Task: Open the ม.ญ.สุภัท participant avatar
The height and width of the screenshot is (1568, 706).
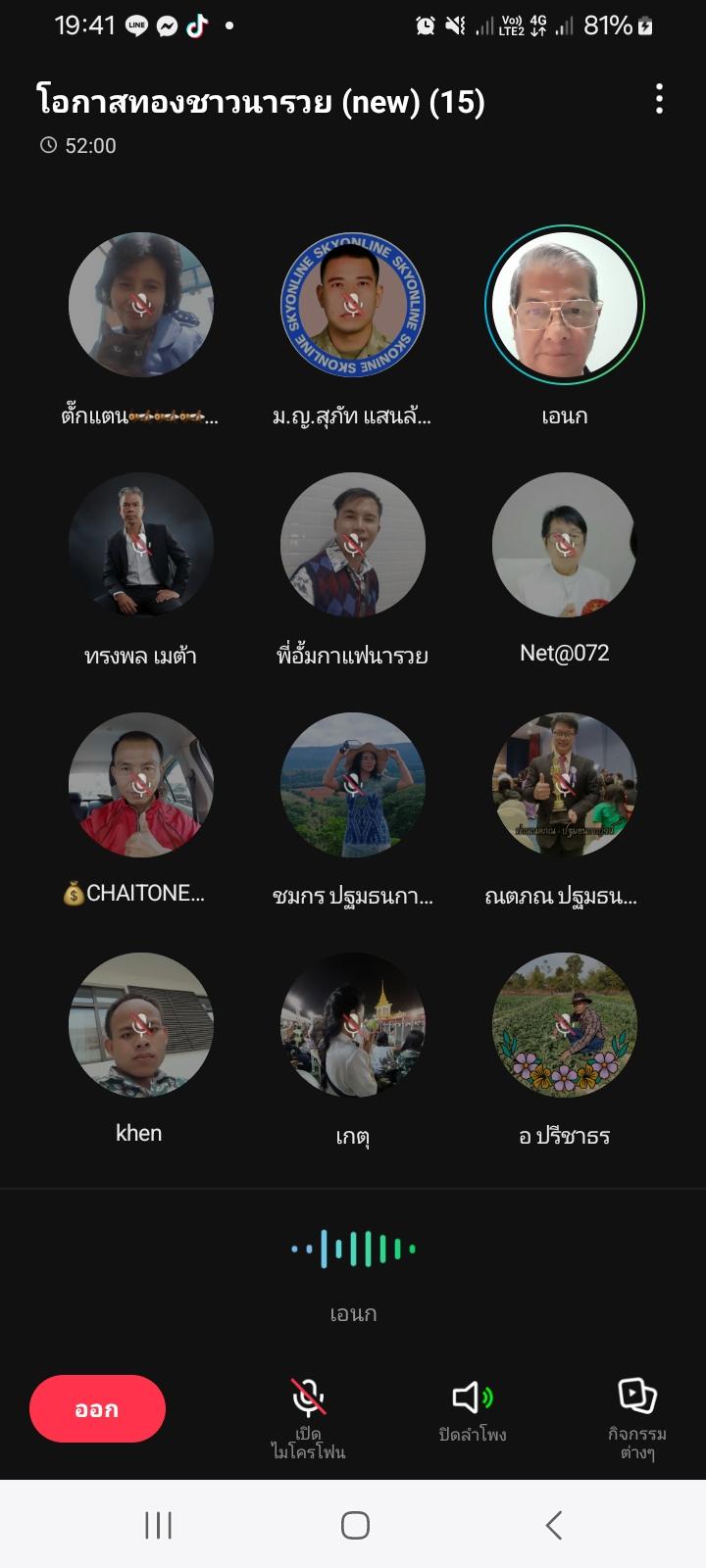Action: tap(353, 305)
